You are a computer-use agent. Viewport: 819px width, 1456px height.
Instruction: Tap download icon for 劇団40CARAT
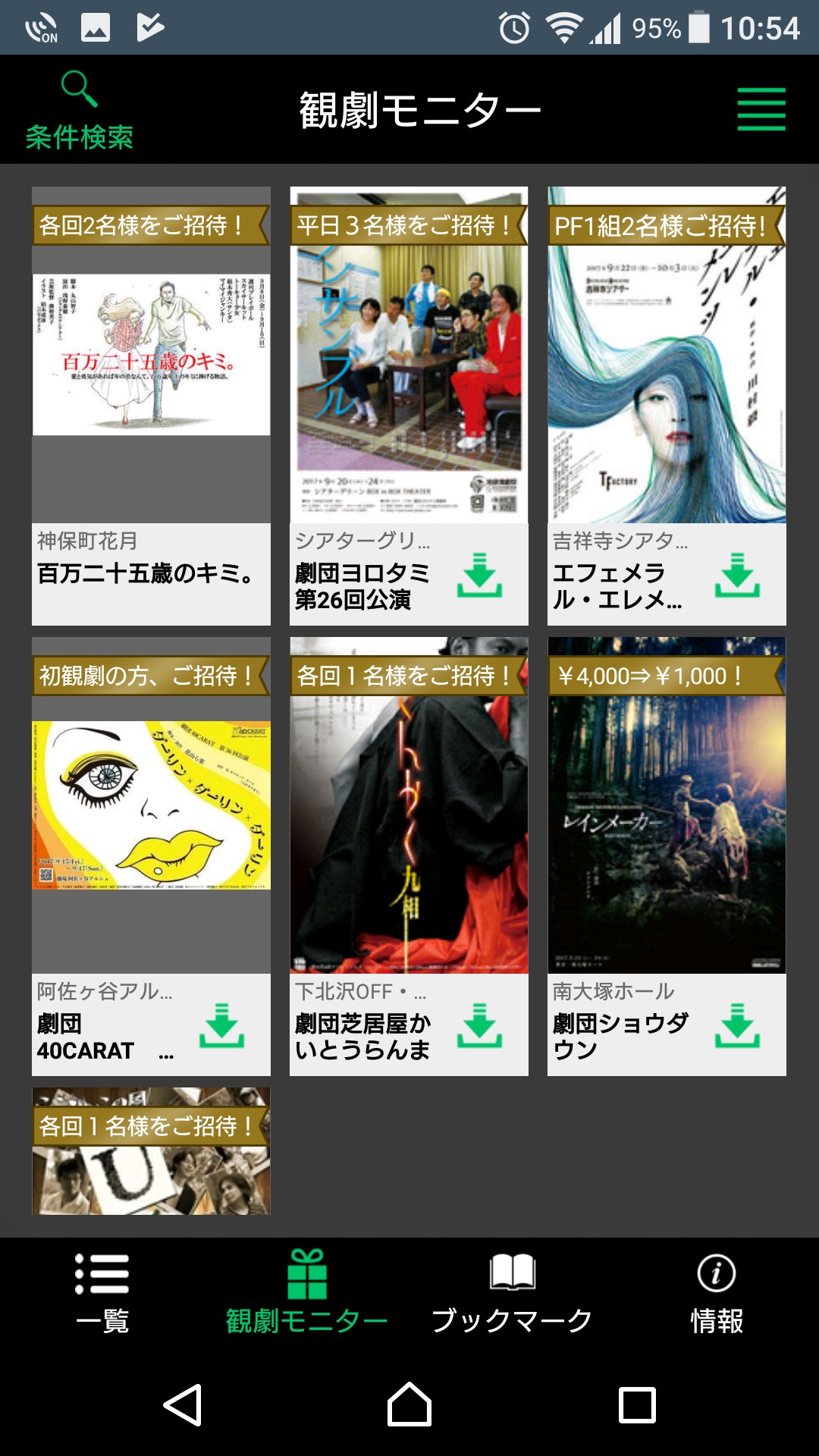(x=221, y=1027)
